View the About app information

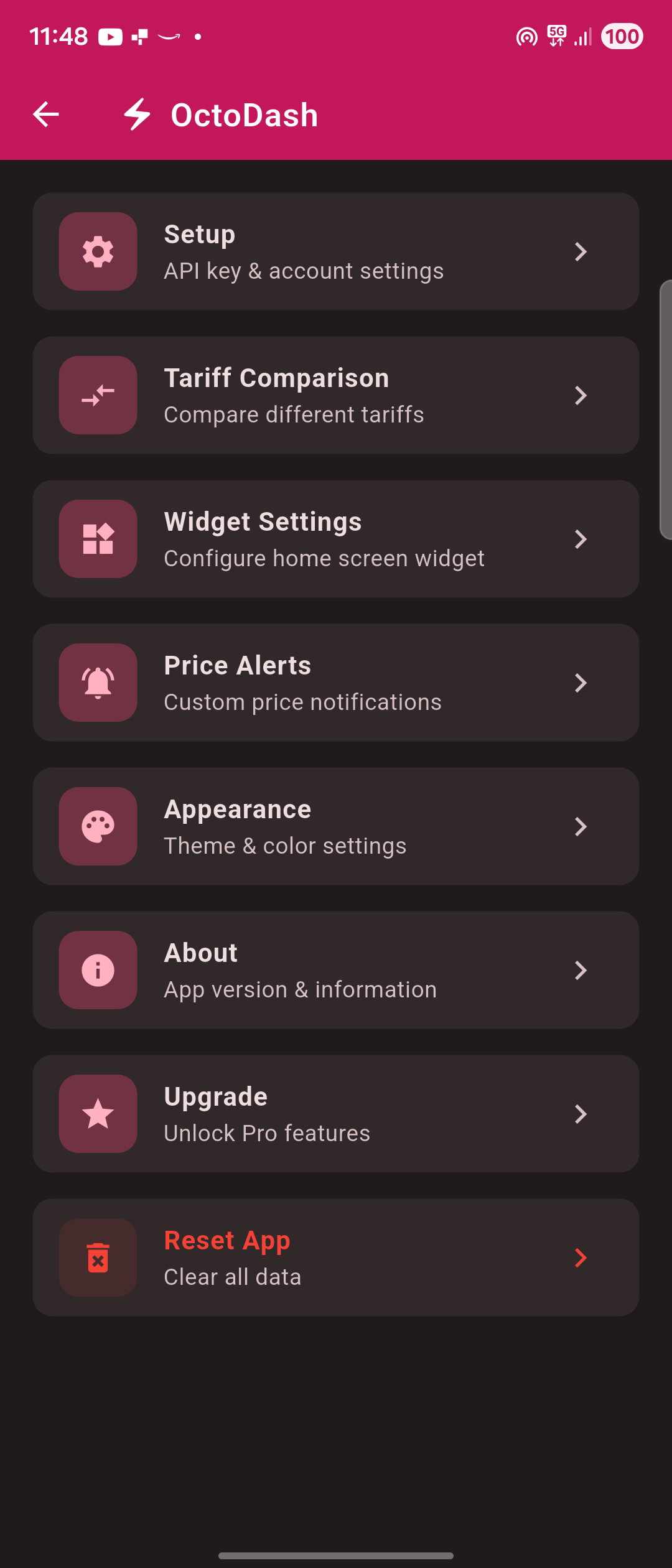335,970
